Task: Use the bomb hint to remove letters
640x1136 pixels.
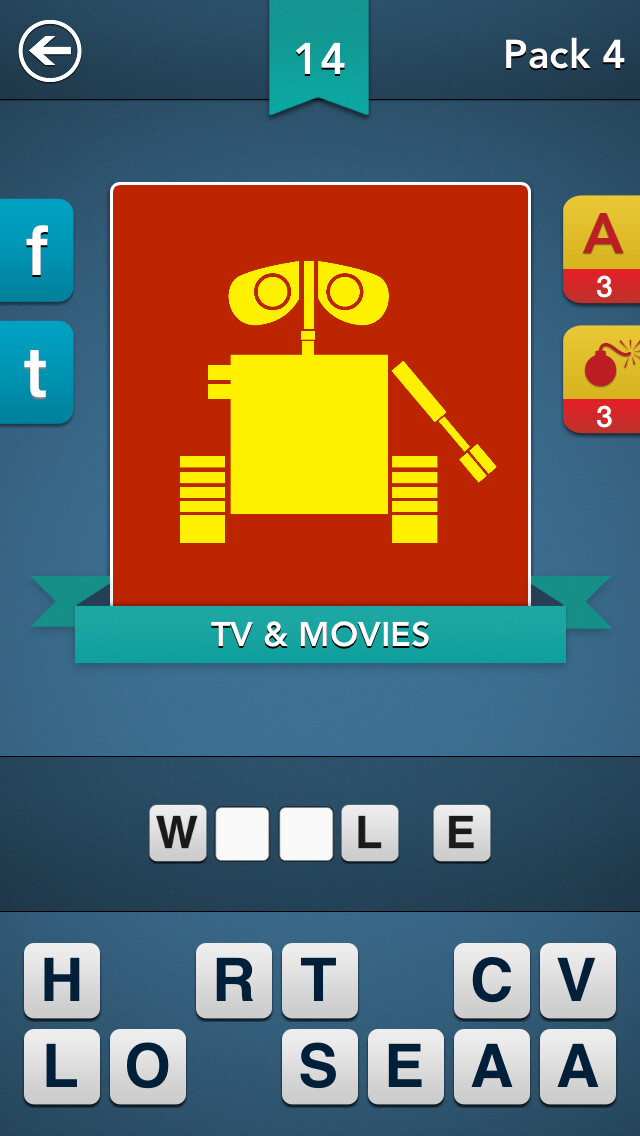Action: (602, 379)
